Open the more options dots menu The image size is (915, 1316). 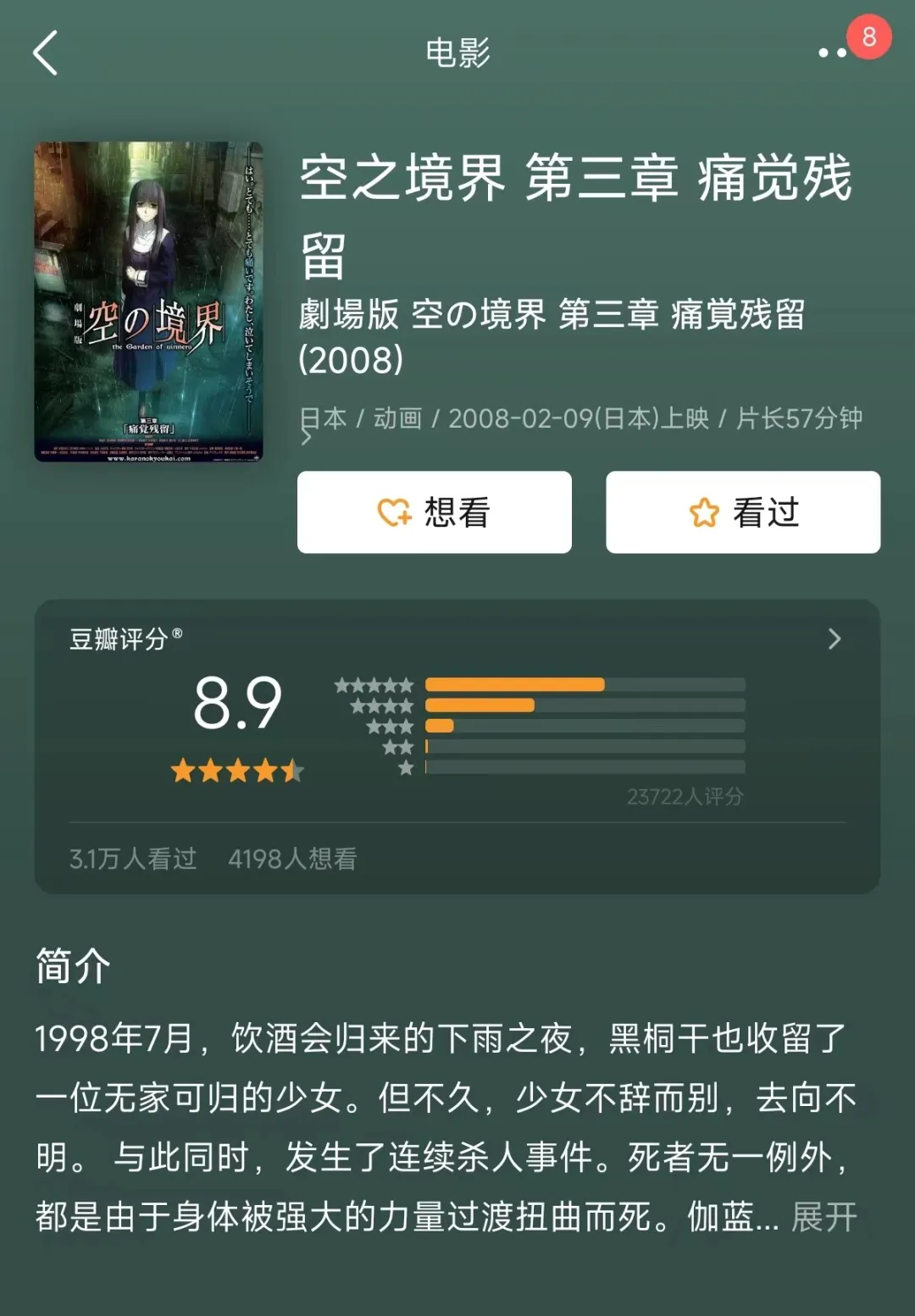(x=832, y=53)
